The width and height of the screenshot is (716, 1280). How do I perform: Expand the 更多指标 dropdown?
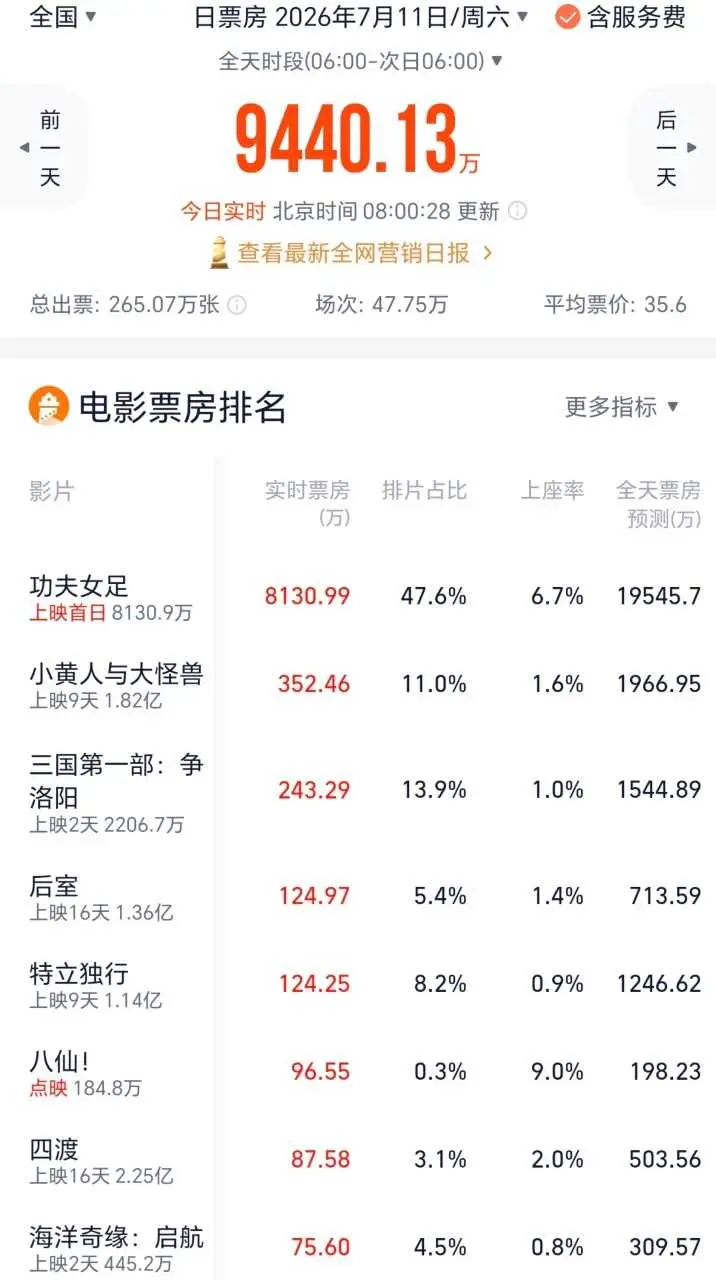622,407
